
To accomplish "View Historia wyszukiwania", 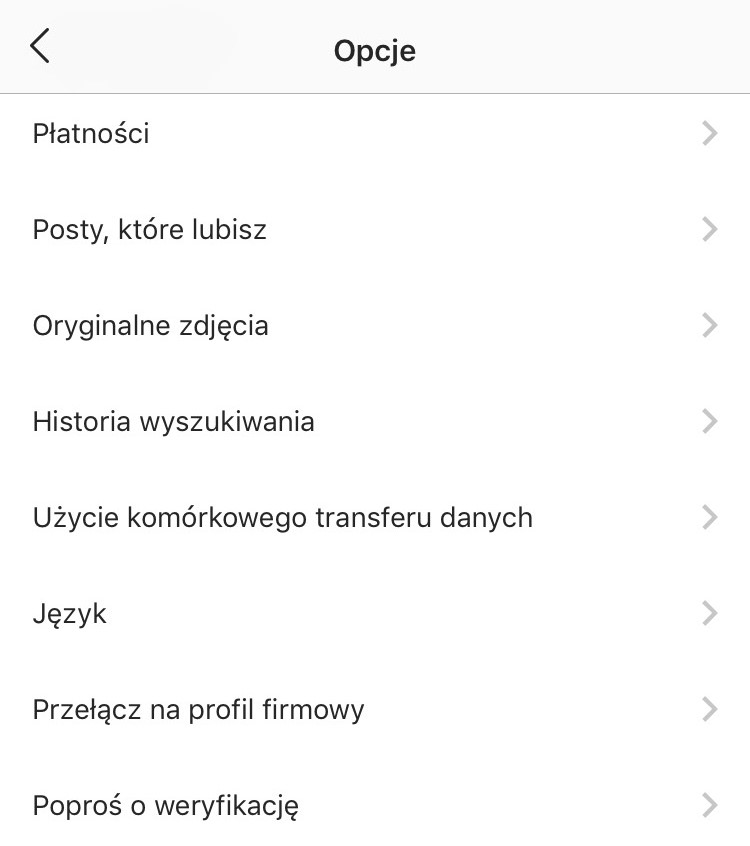I will pos(375,422).
